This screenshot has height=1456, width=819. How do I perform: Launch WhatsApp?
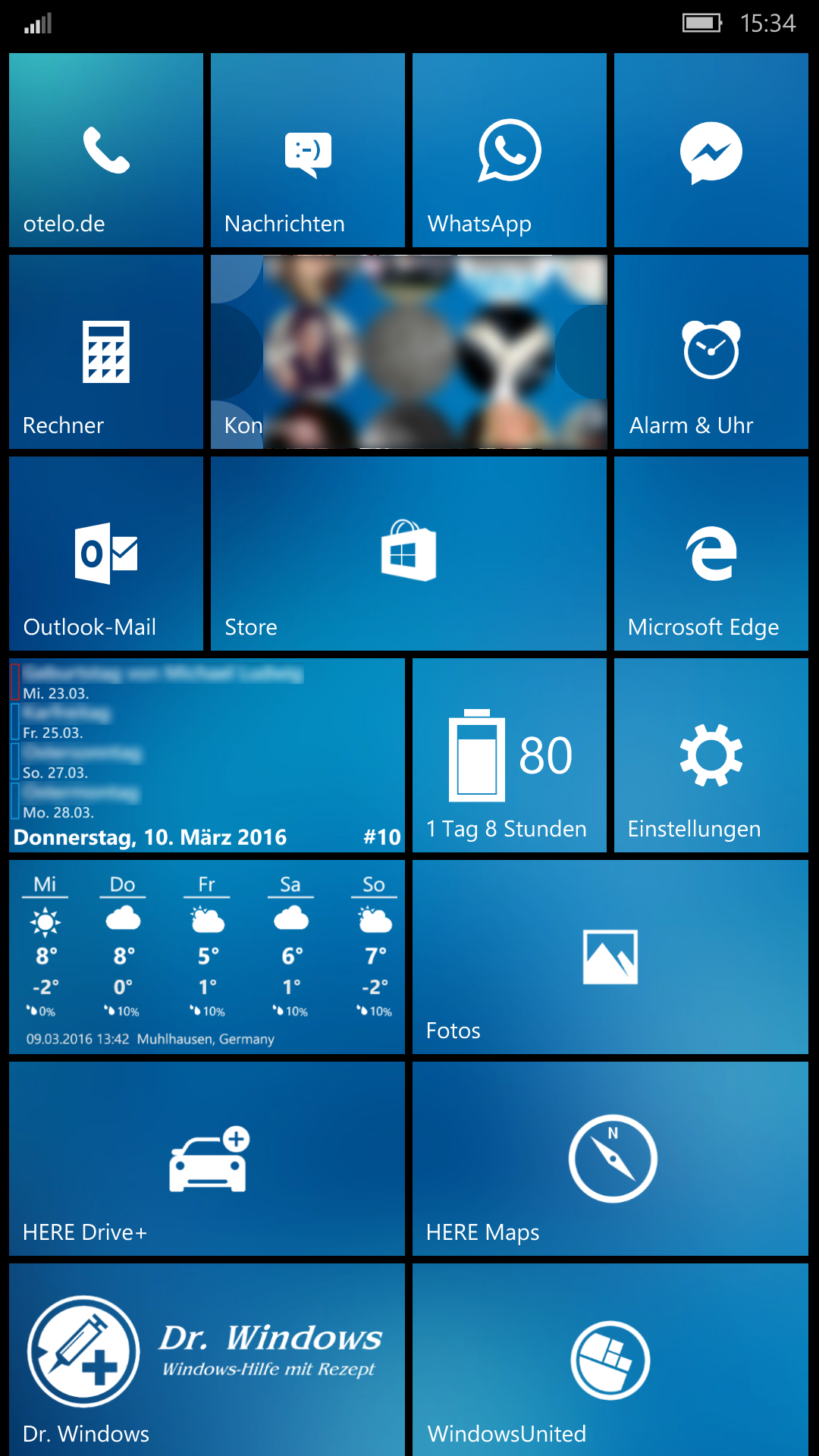(509, 150)
